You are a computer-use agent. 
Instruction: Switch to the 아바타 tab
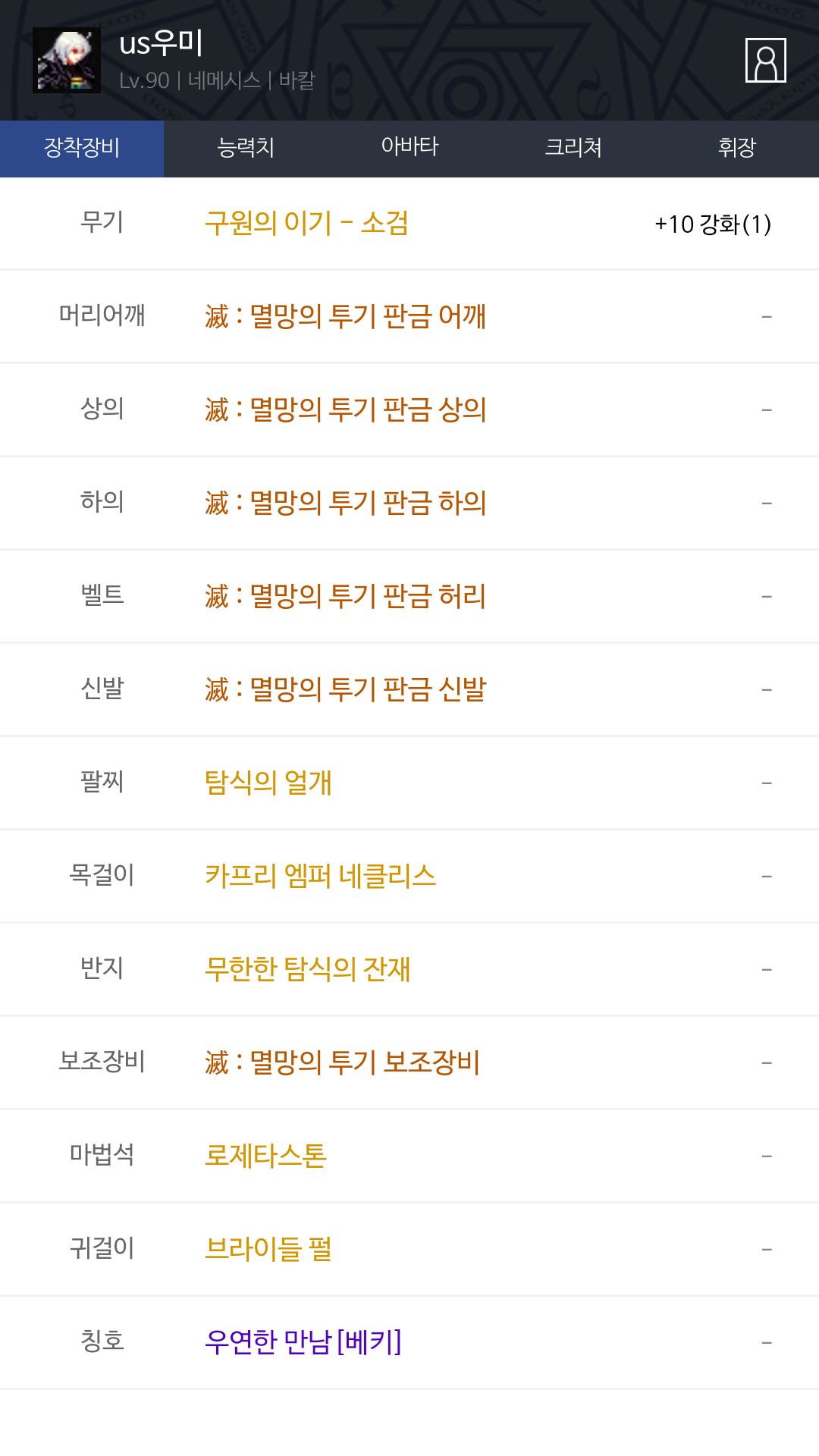tap(409, 148)
